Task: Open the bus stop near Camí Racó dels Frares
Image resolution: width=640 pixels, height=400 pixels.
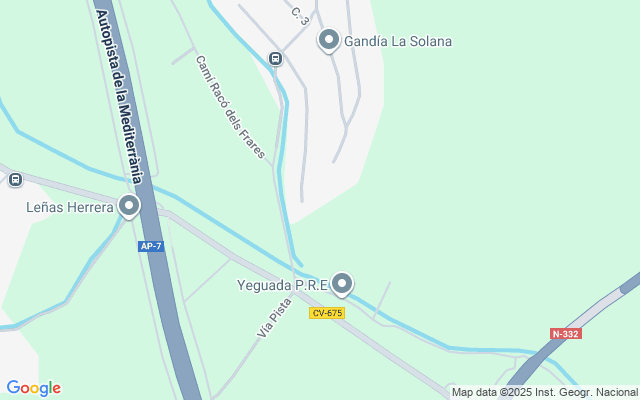Action: [x=275, y=58]
